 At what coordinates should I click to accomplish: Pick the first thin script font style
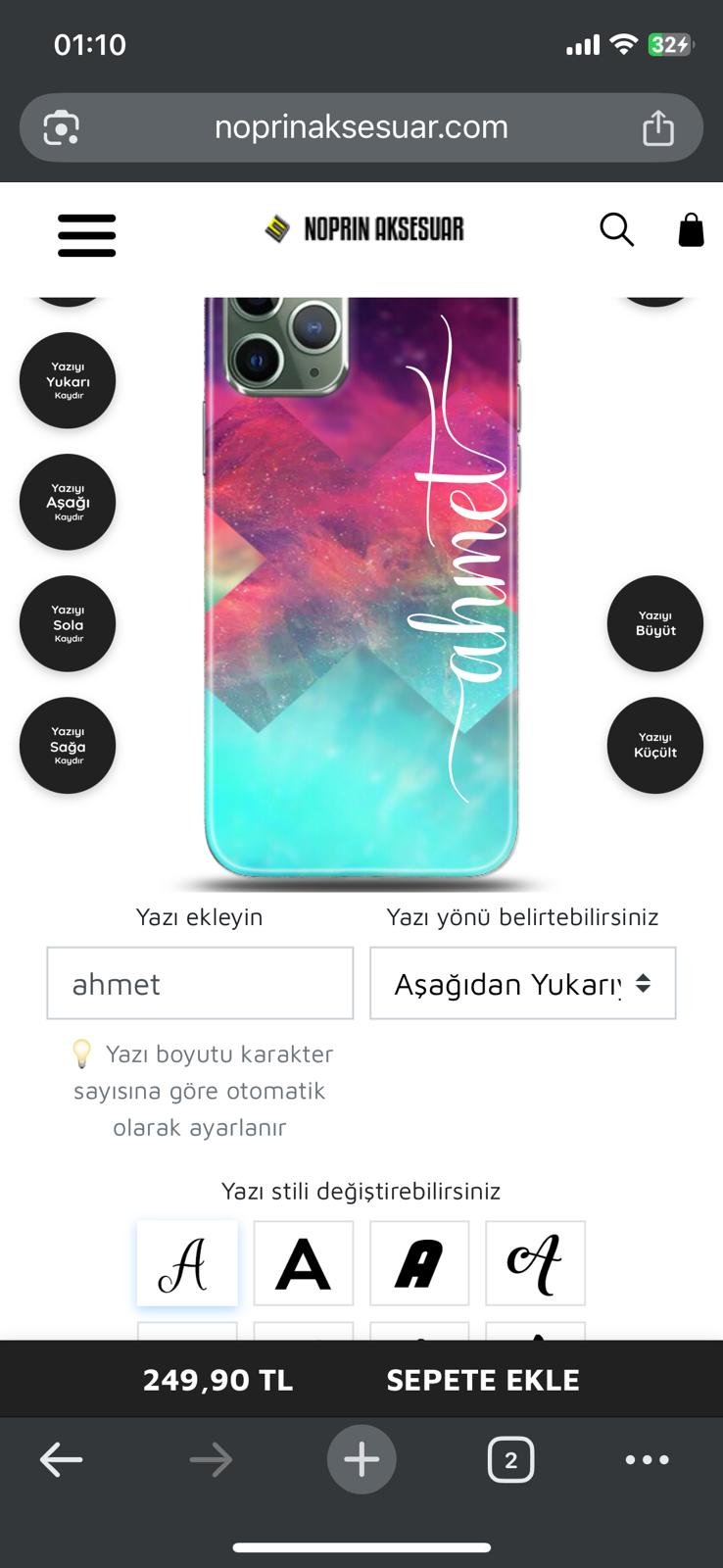(x=187, y=1263)
